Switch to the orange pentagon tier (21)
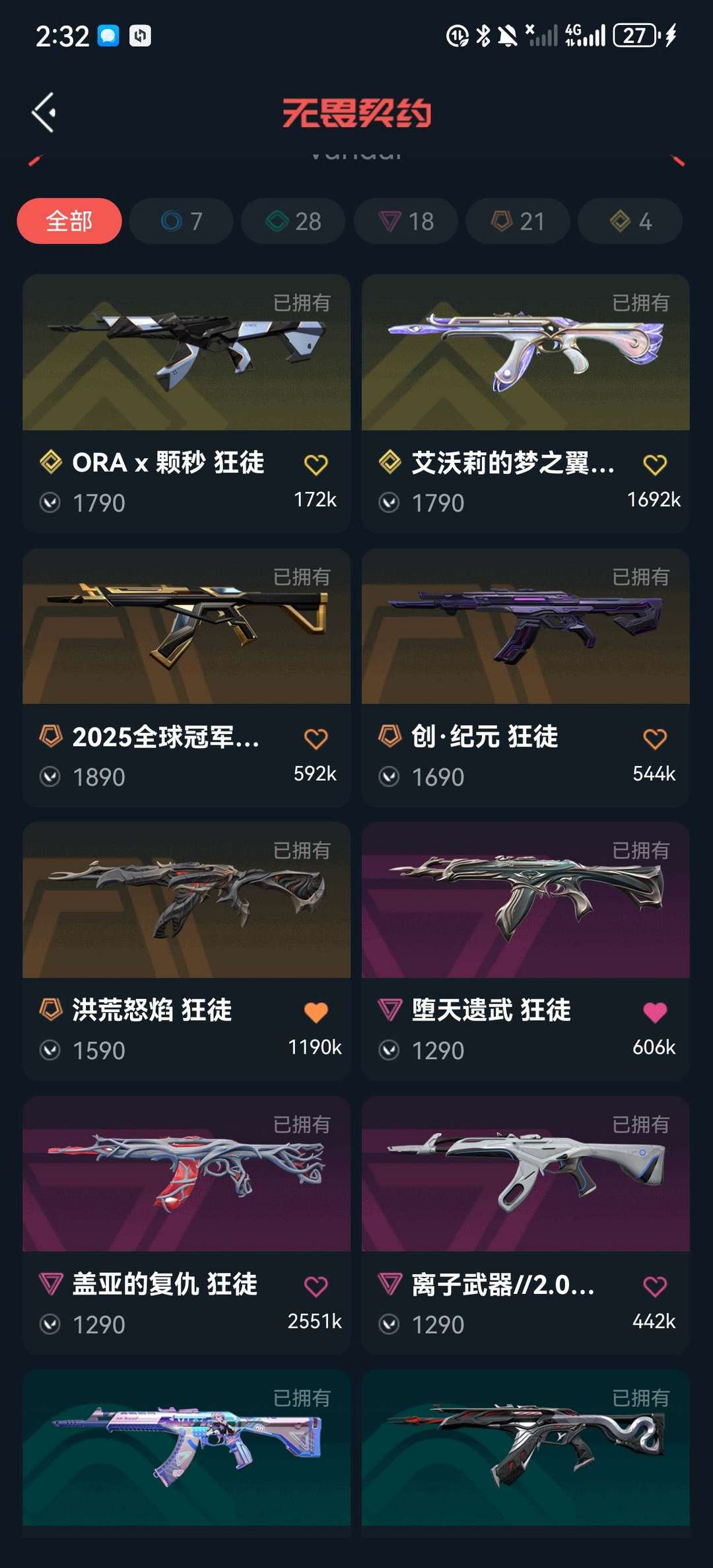 pyautogui.click(x=518, y=221)
